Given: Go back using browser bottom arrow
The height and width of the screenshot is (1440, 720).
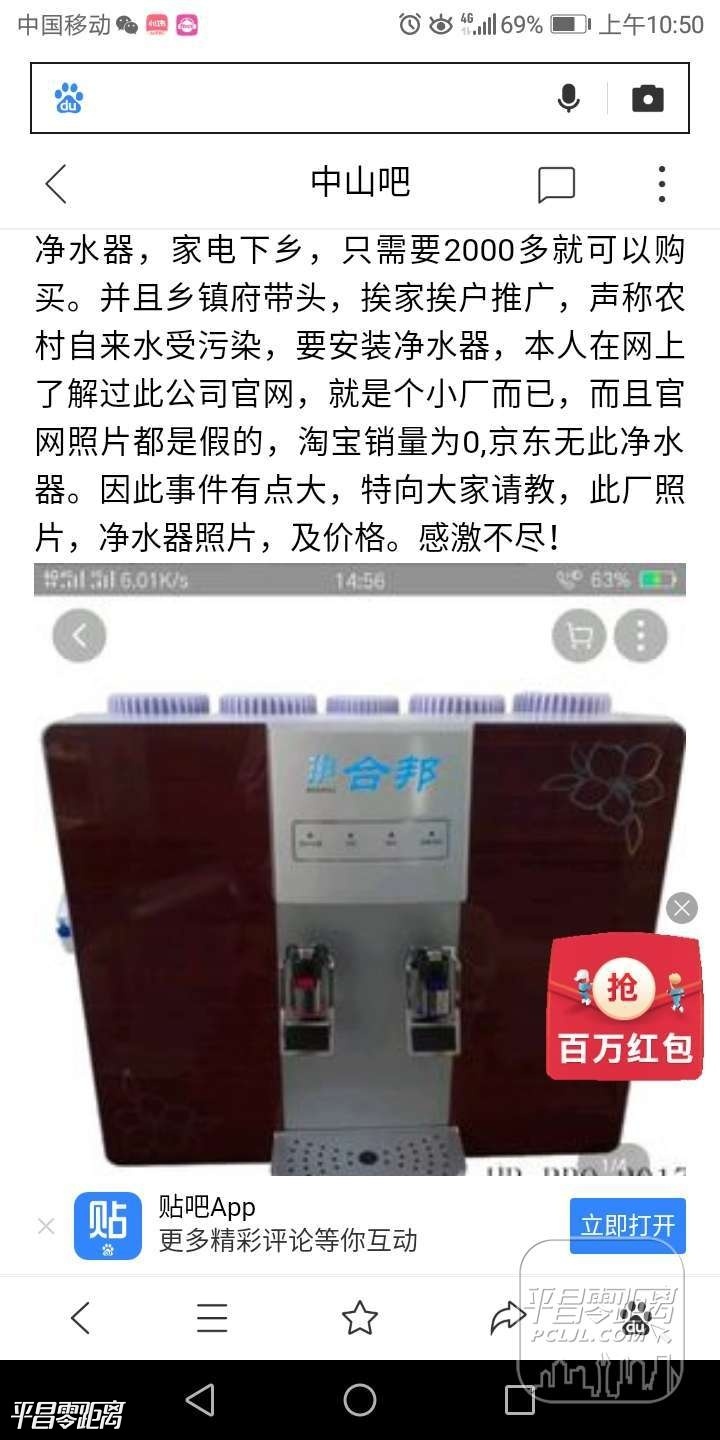Looking at the screenshot, I should [80, 1318].
